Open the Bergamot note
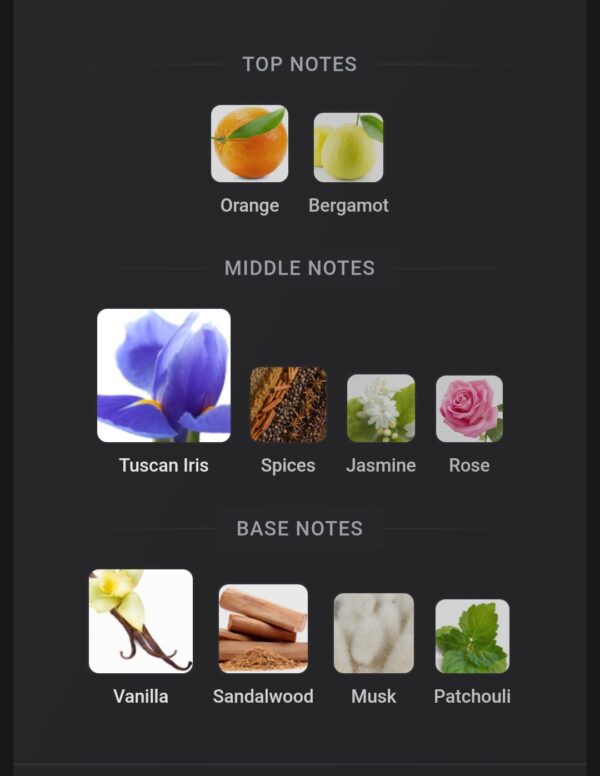Viewport: 600px width, 776px height. [x=348, y=147]
